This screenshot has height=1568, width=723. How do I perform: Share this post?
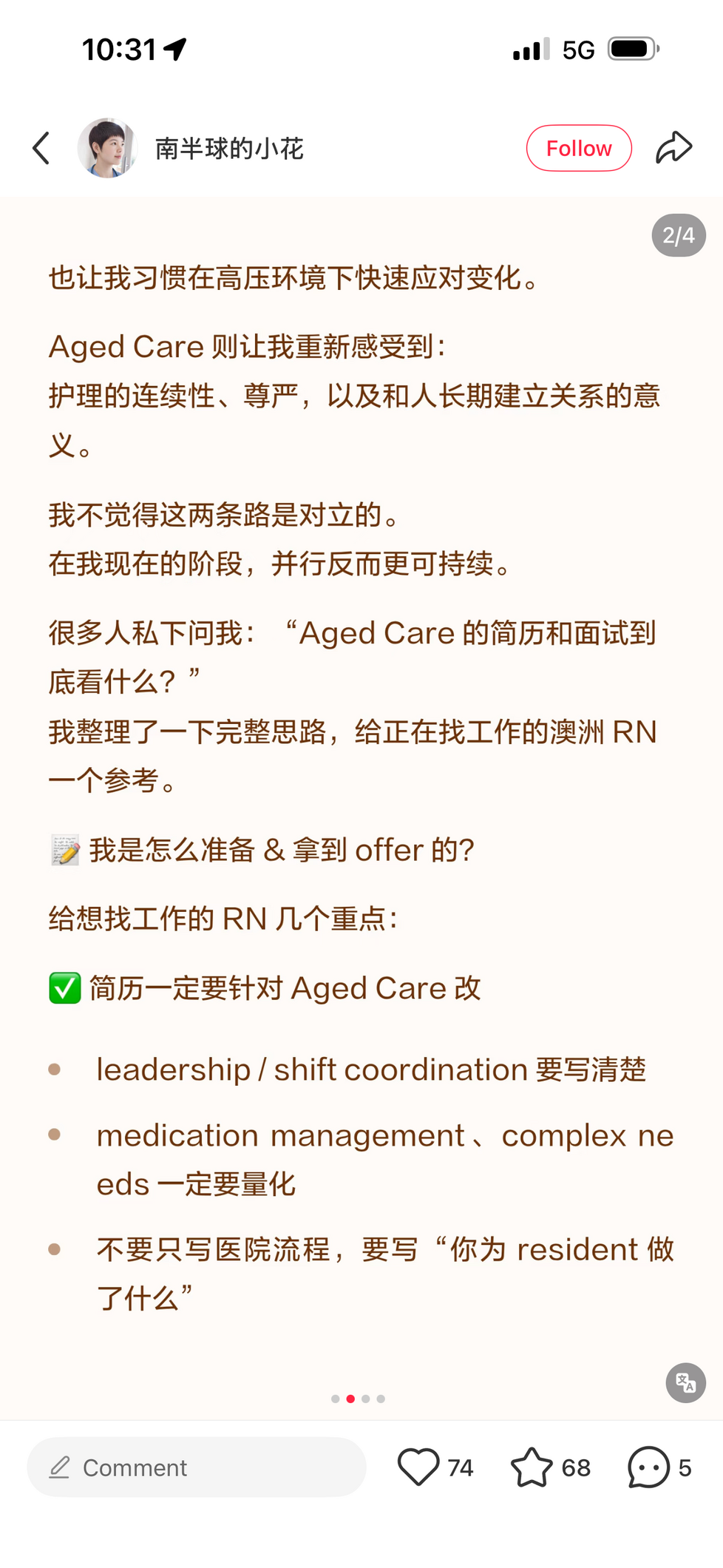(673, 148)
